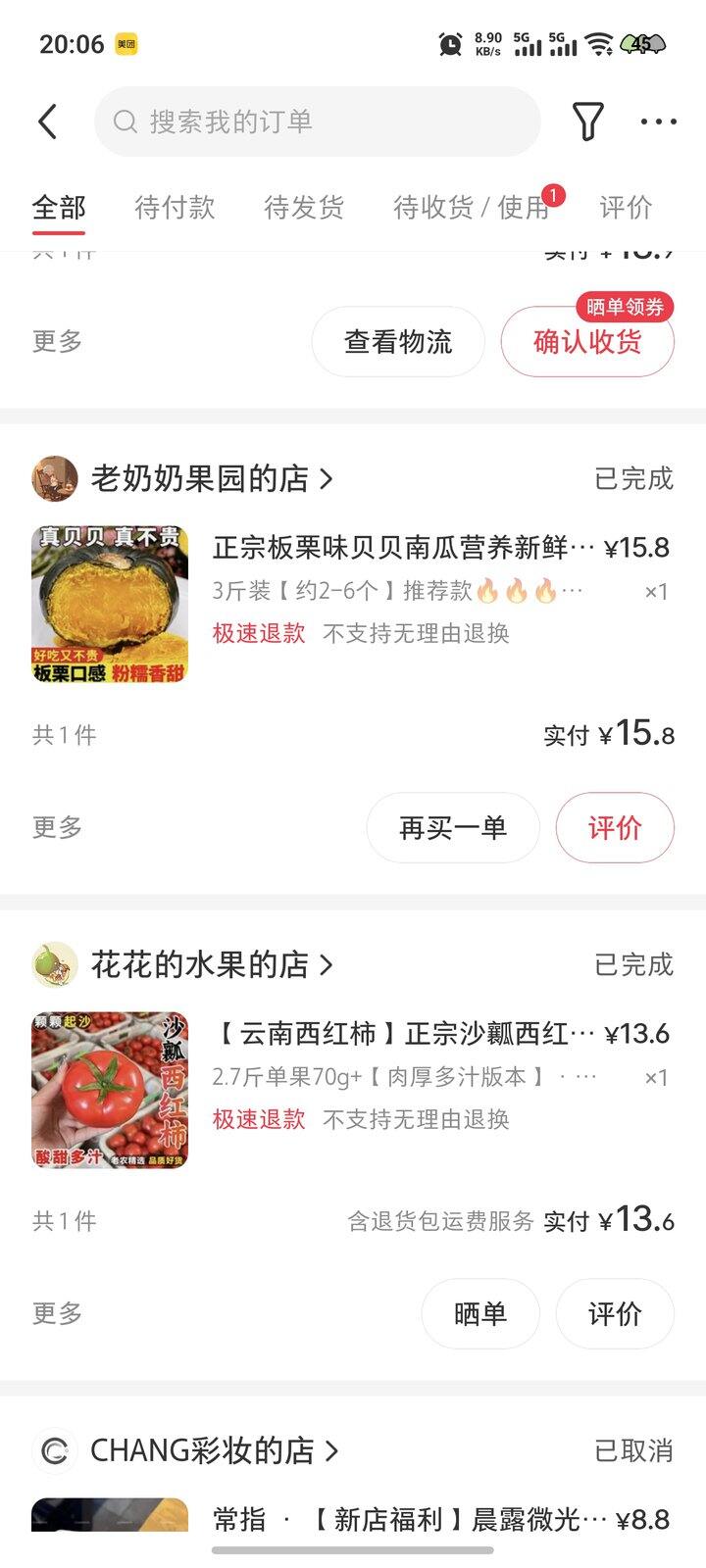Screen dimensions: 706x1568
Task: Tap 查看物流 to track shipment
Action: (x=398, y=341)
